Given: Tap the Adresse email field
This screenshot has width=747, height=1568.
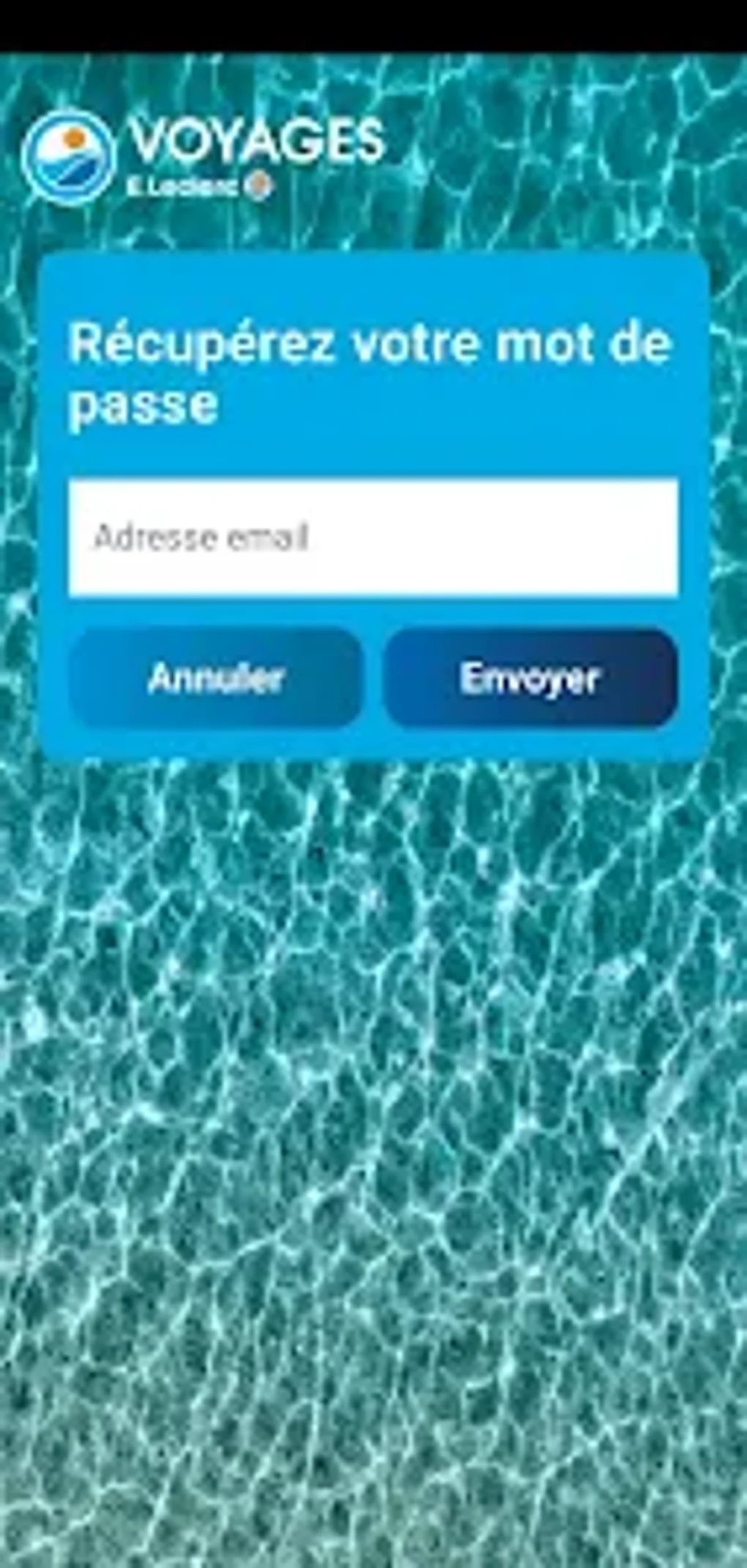Looking at the screenshot, I should [373, 537].
